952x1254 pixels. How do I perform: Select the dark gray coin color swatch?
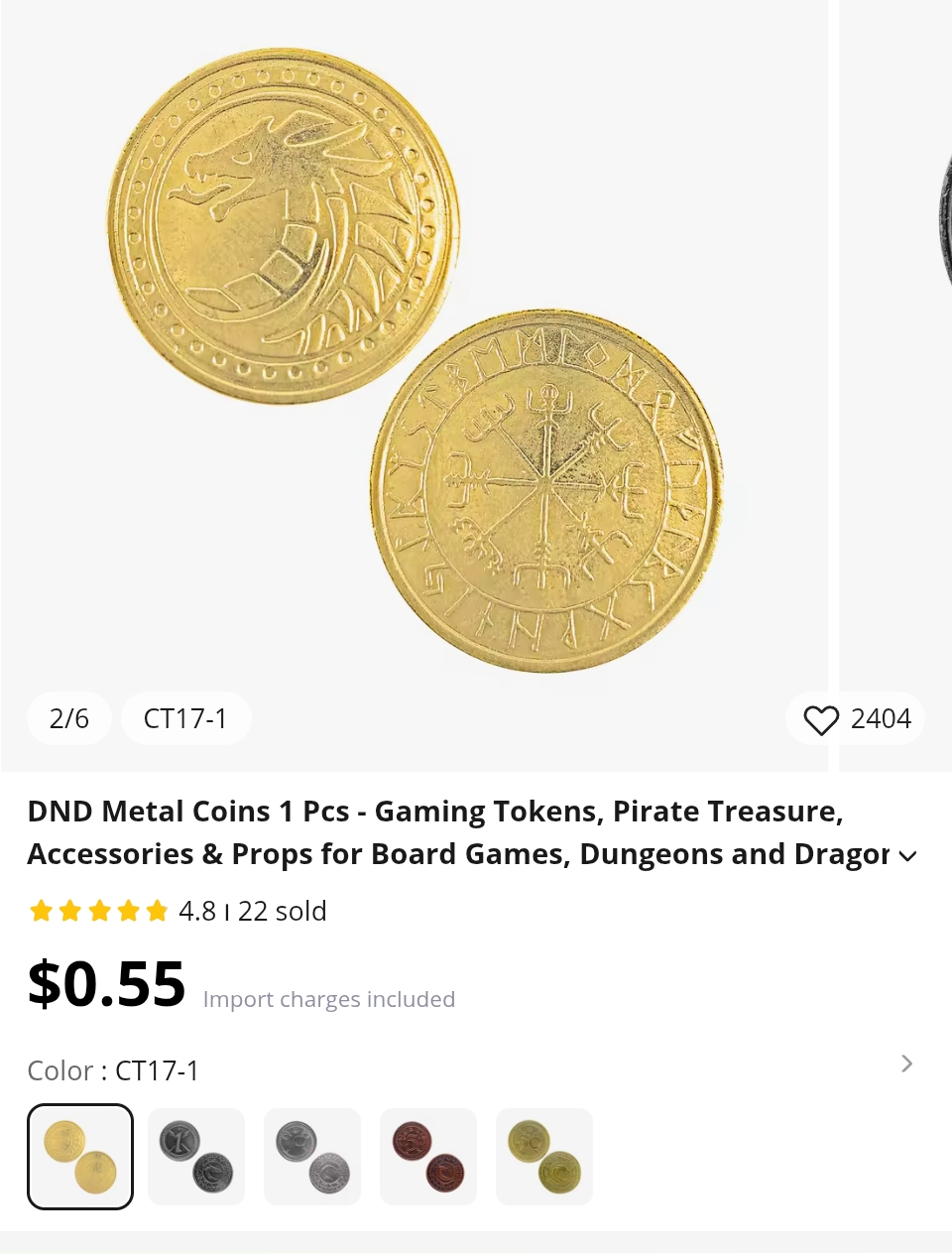[196, 1157]
